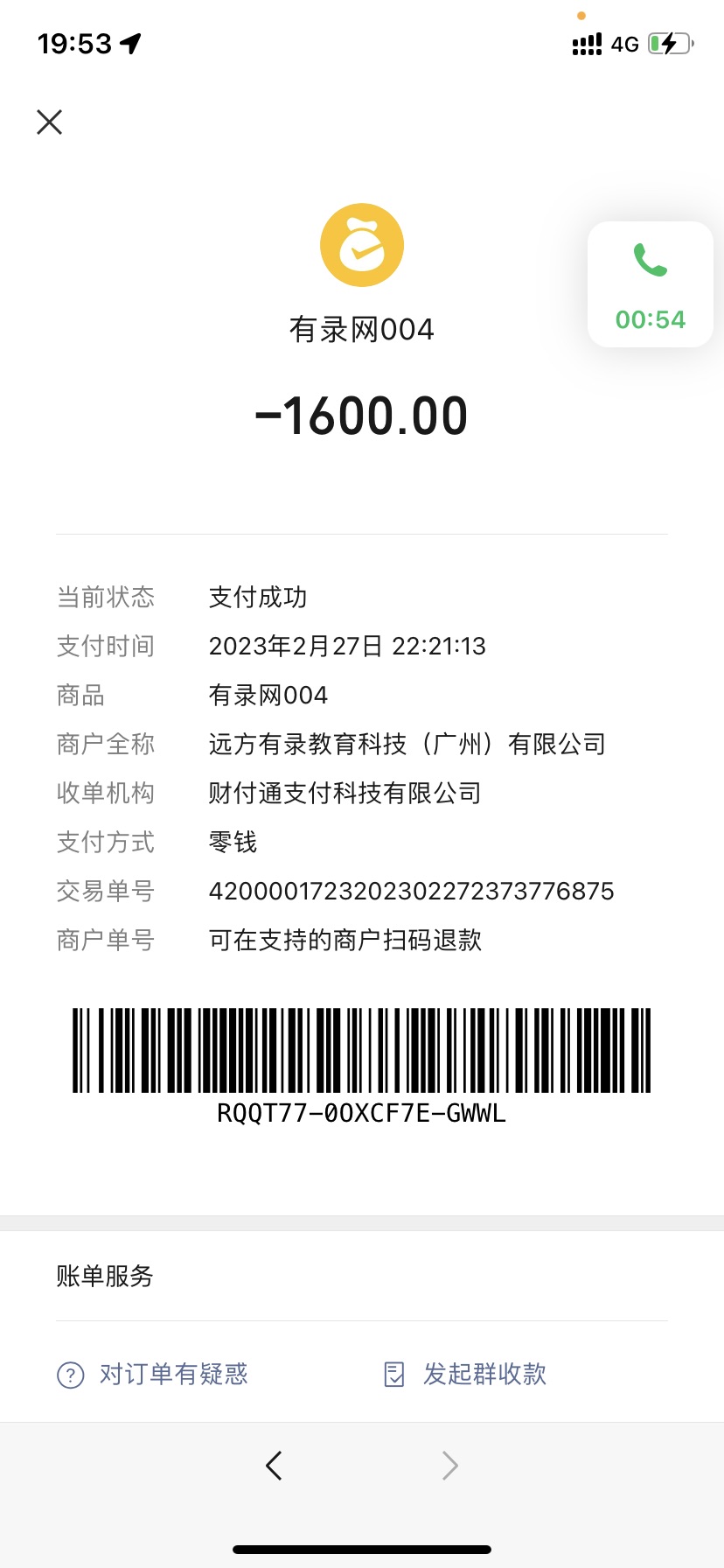This screenshot has height=1568, width=724.
Task: Open 对订单有疑惑 help link
Action: pos(153,1375)
